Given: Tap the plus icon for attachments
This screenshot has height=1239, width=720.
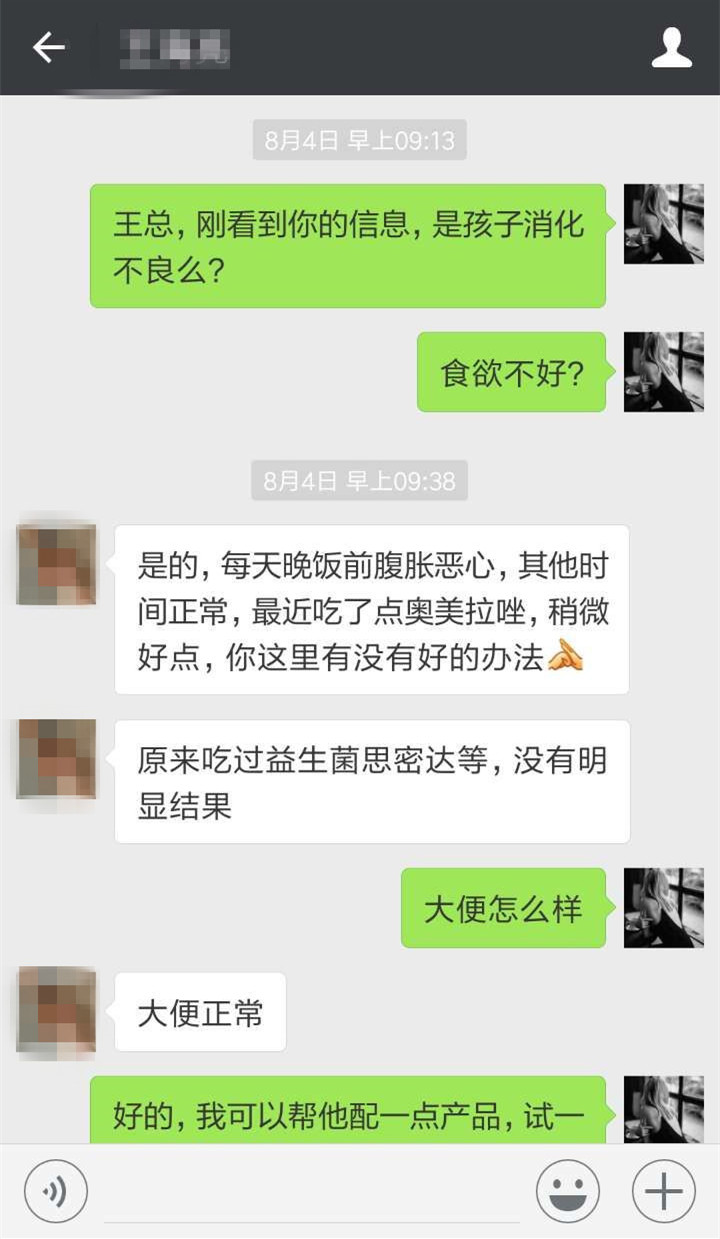Looking at the screenshot, I should (662, 1190).
